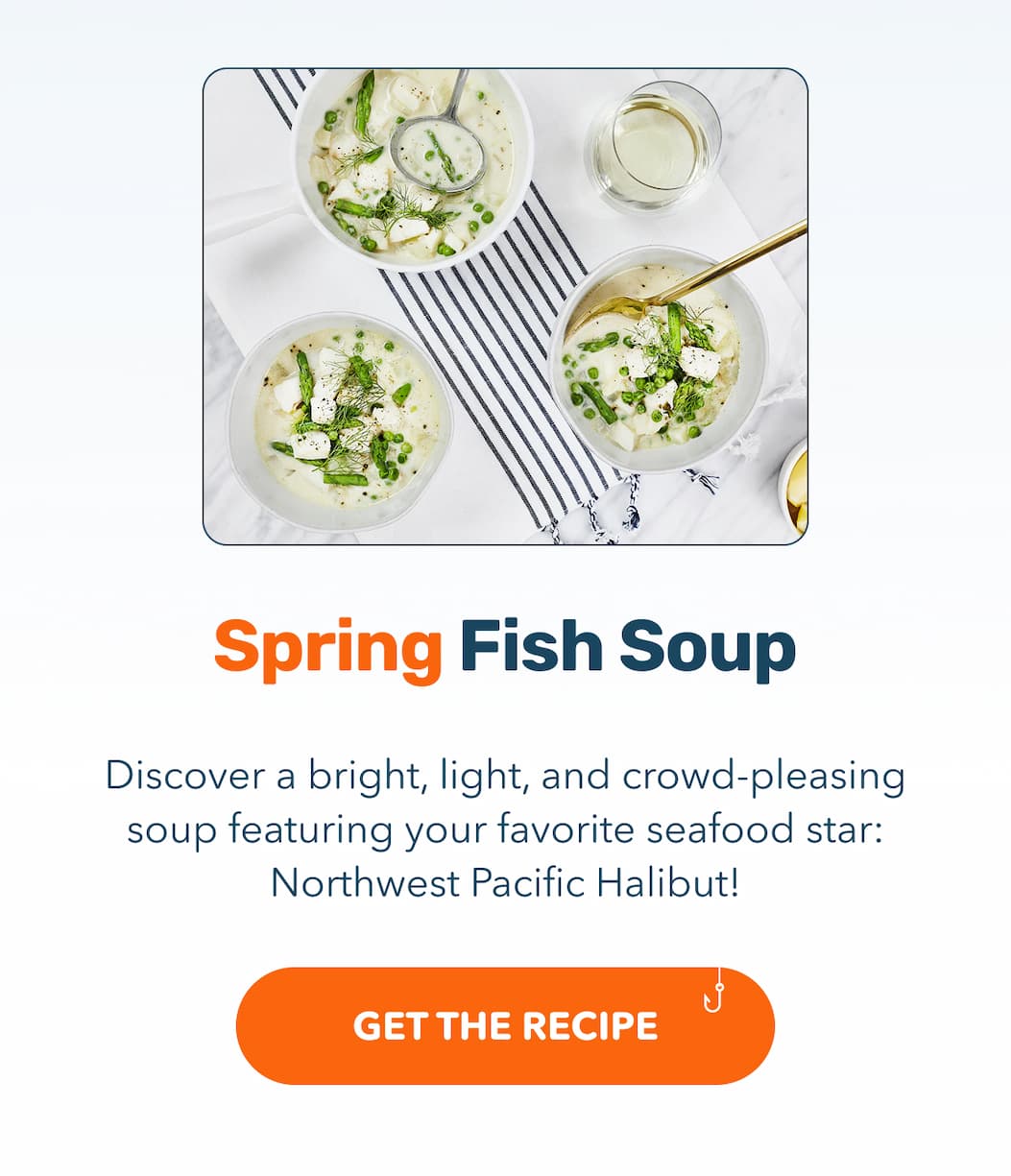Open the Spring Fish Soup photo
The height and width of the screenshot is (1176, 1011).
pos(505,306)
